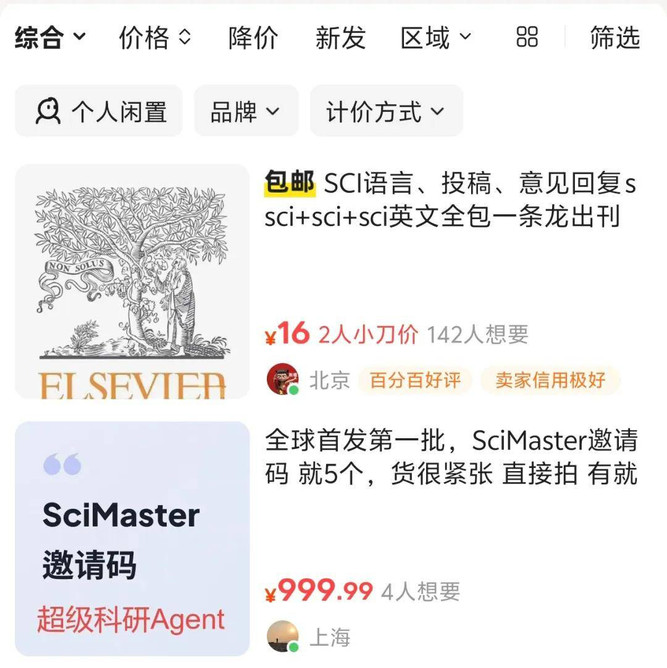
Task: Toggle the grid layout view icon
Action: click(x=527, y=38)
